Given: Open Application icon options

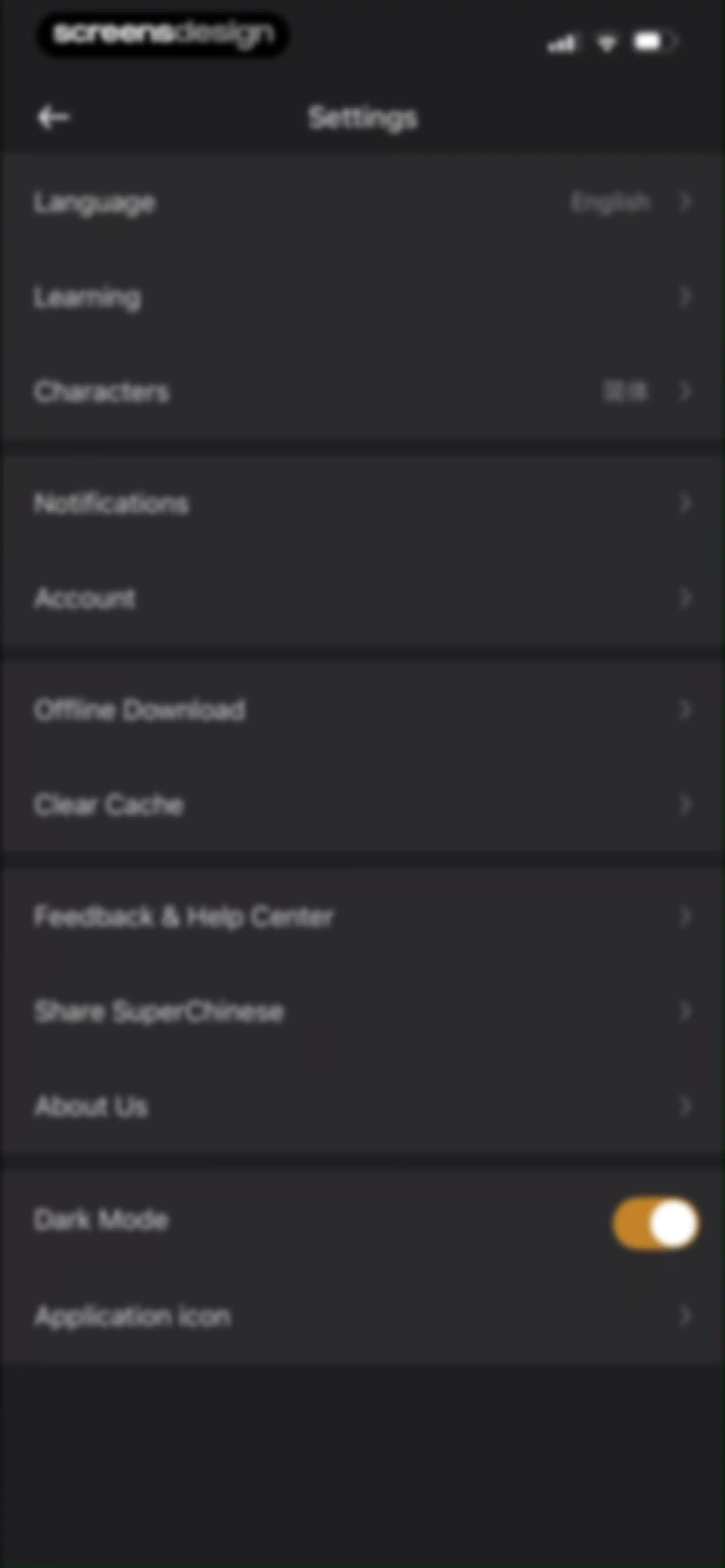Looking at the screenshot, I should (362, 1316).
